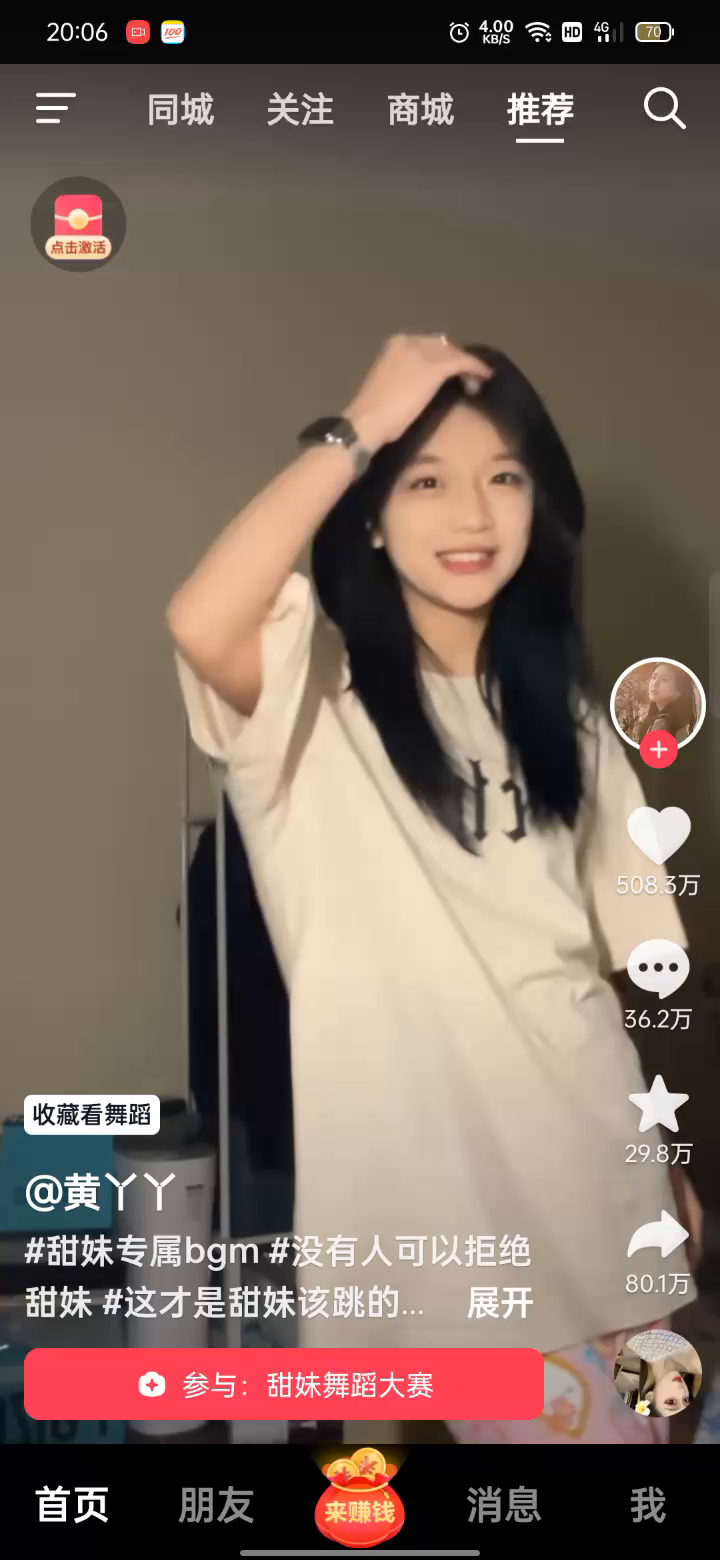
Task: Share this video
Action: click(x=658, y=1238)
